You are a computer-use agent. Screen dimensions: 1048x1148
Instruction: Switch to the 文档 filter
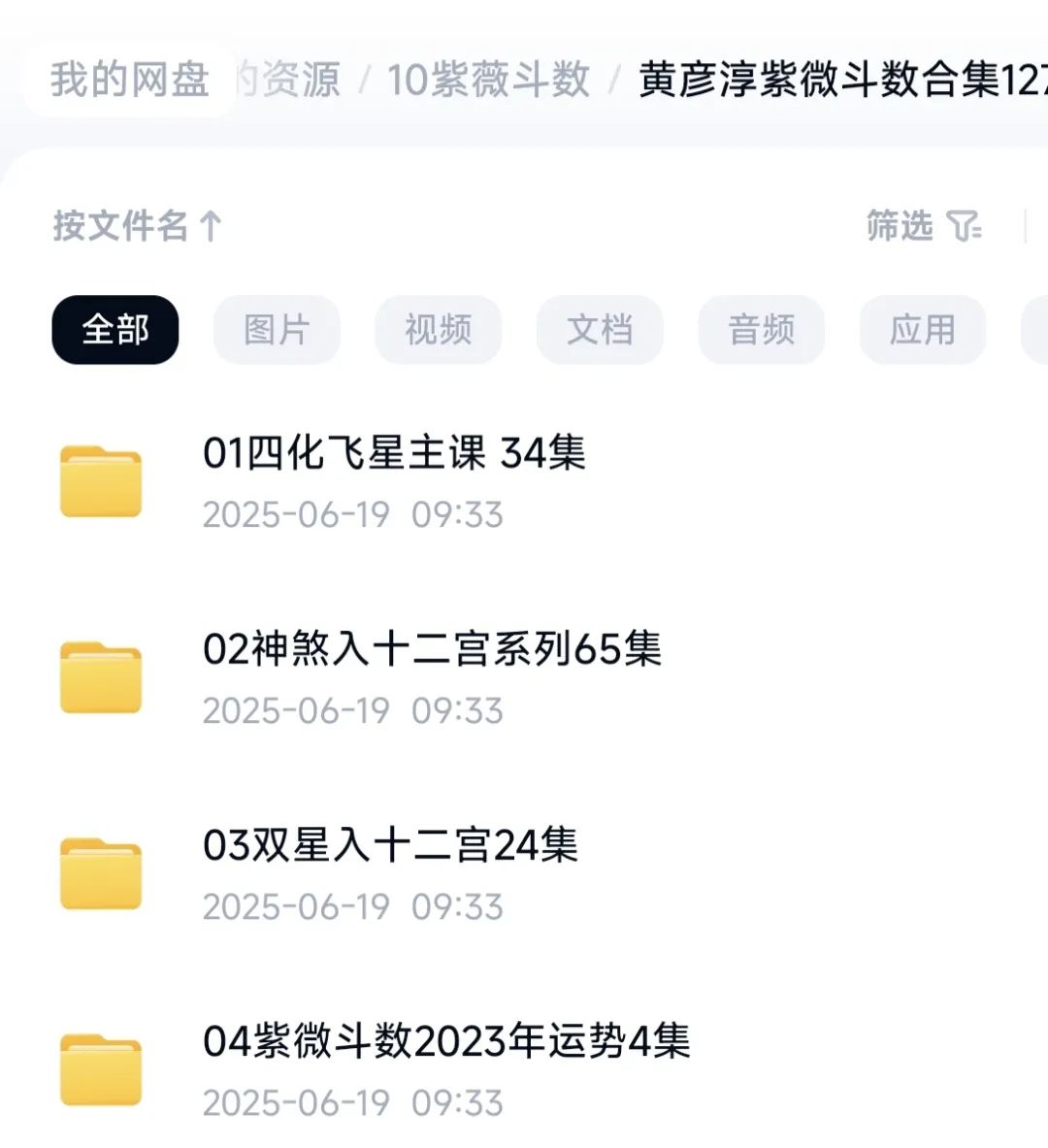600,330
